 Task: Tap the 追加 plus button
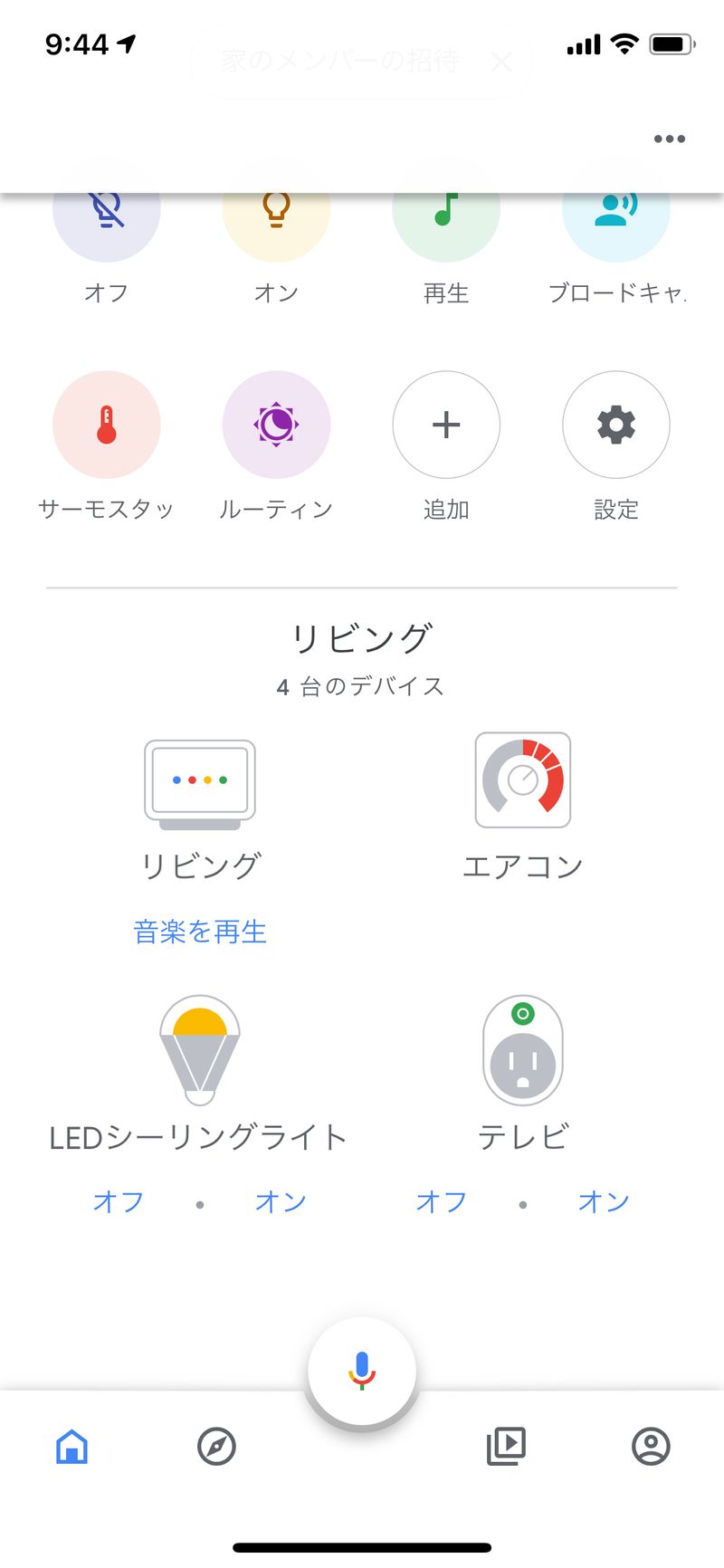446,425
